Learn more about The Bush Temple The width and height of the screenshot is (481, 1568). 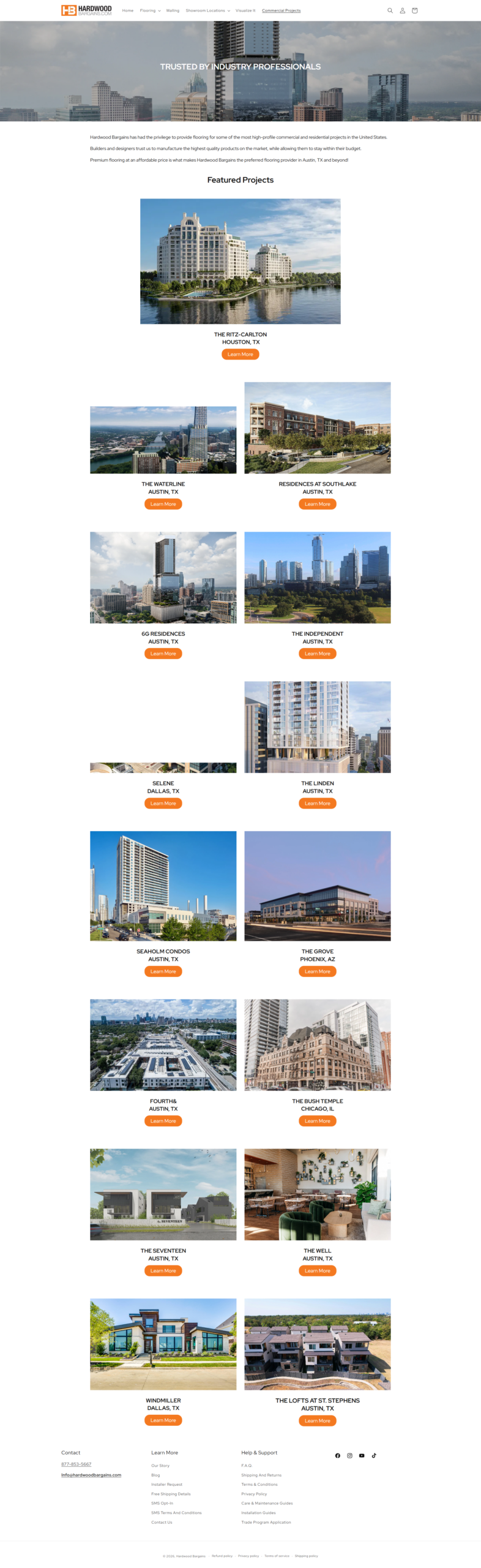click(x=317, y=1121)
